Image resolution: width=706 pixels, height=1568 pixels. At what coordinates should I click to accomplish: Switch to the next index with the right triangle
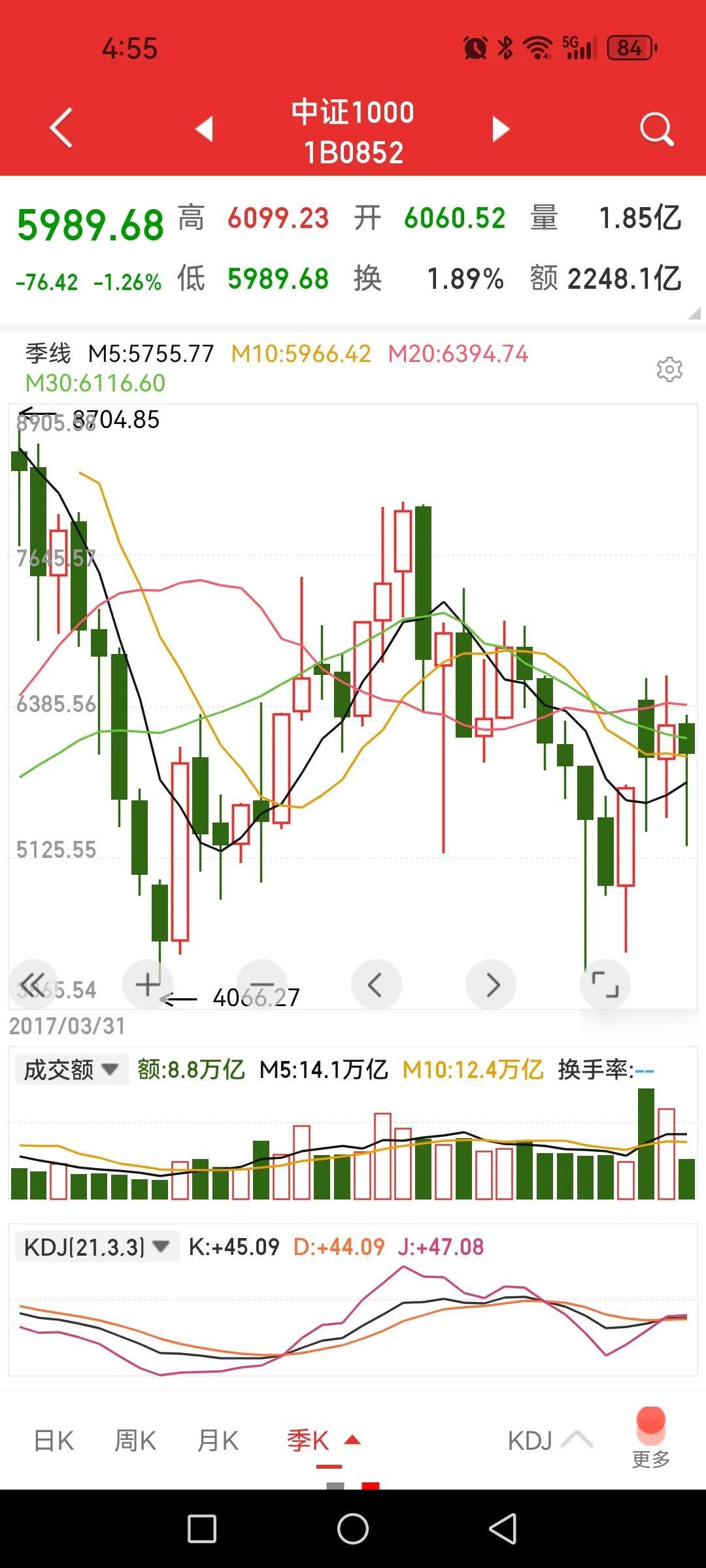(500, 129)
